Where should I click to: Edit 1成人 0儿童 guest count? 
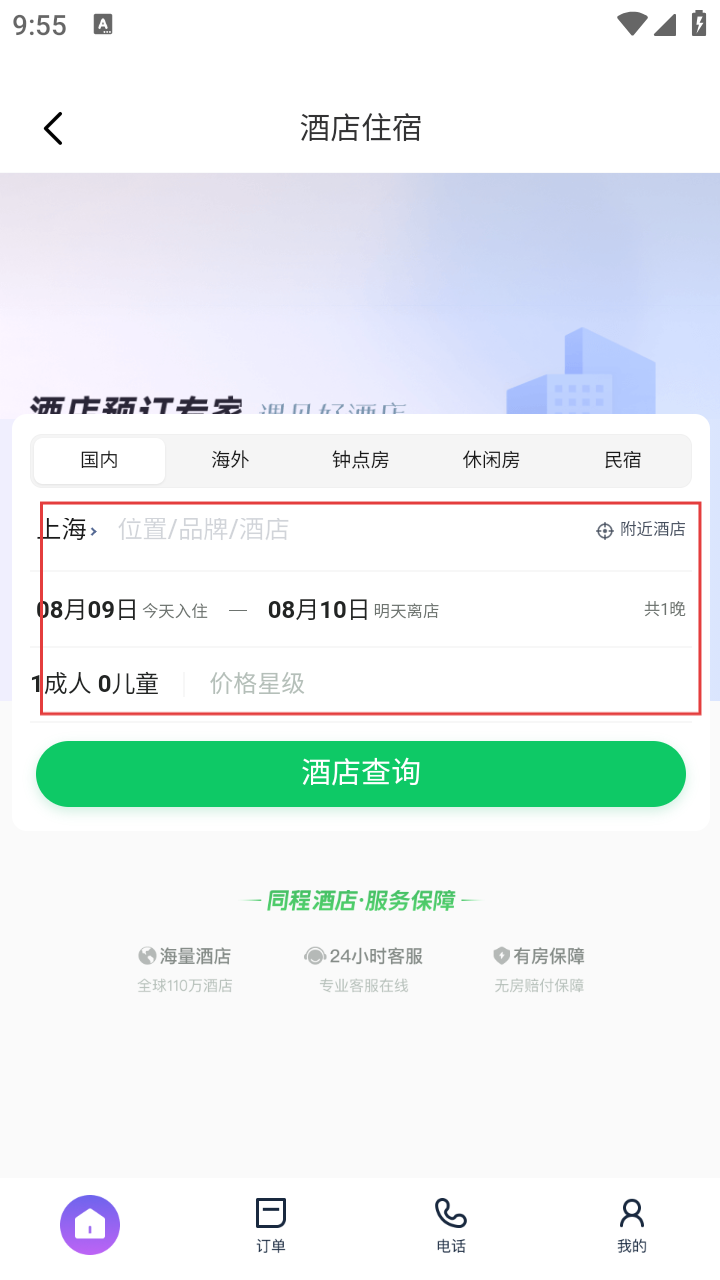(x=96, y=684)
